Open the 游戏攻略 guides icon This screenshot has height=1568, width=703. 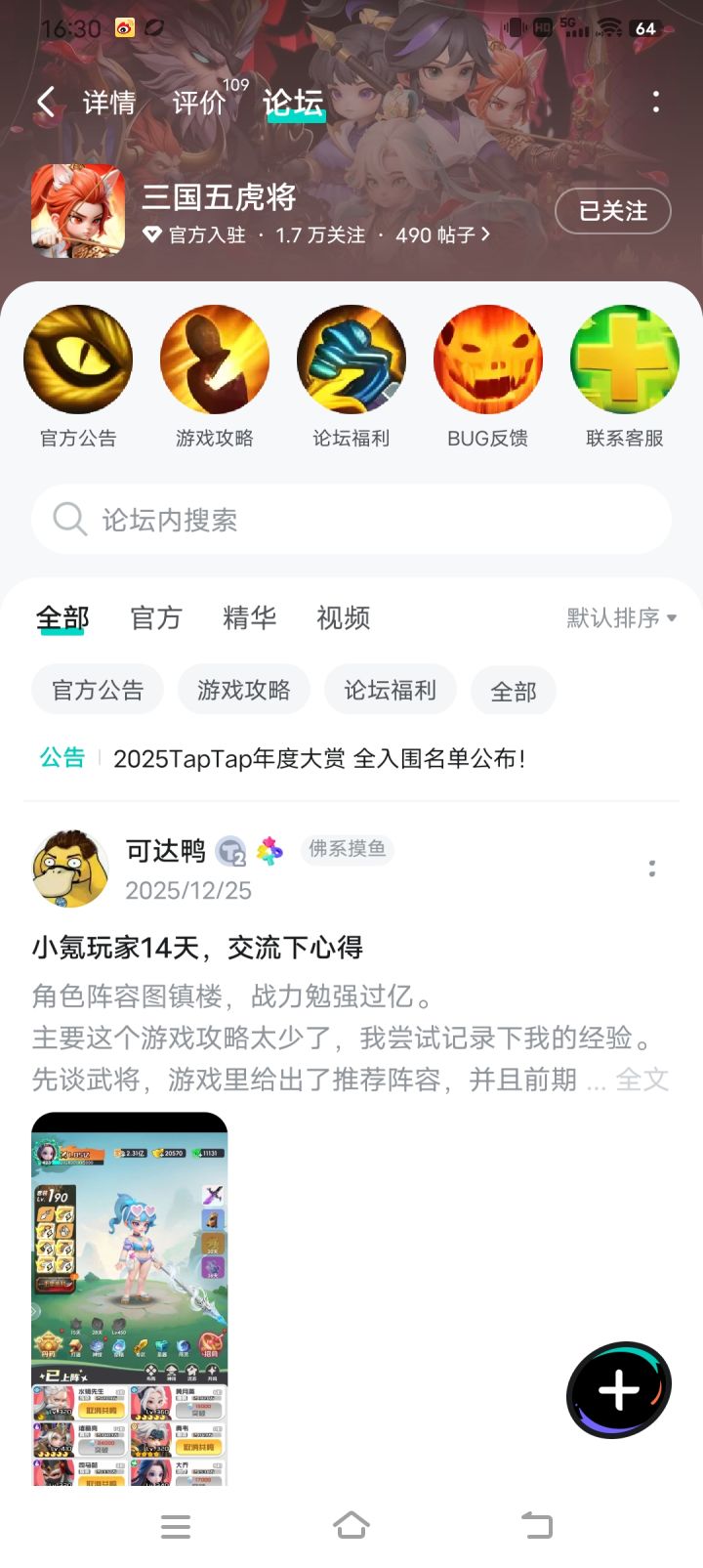point(215,360)
